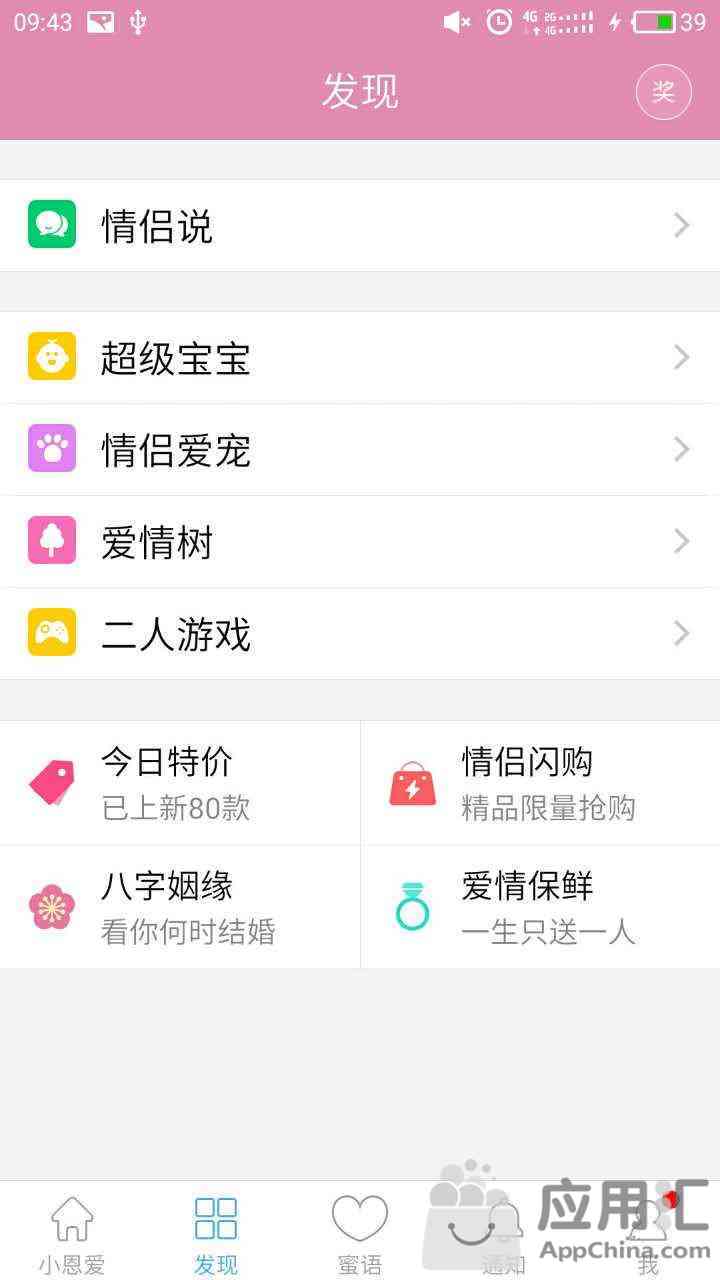Open 超级宝宝
The image size is (720, 1280).
click(360, 358)
